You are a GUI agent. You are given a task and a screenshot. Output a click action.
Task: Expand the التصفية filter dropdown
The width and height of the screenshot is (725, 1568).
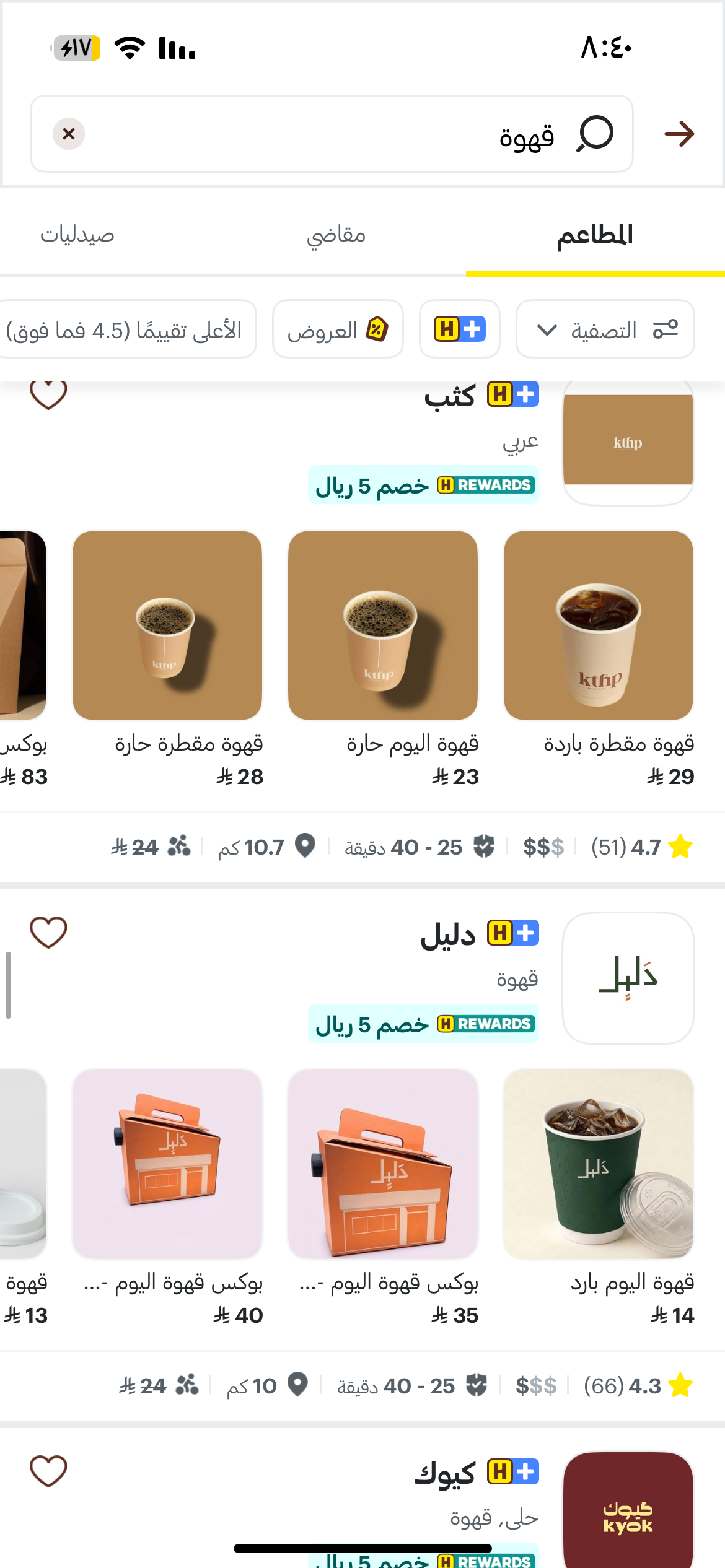(x=605, y=329)
